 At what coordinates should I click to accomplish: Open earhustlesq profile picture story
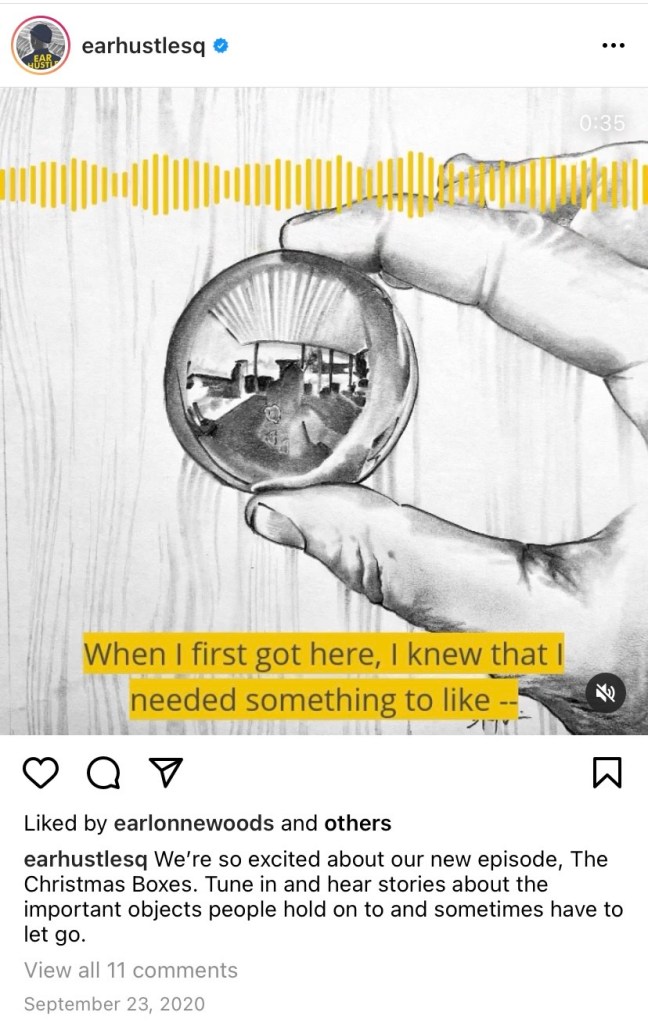pyautogui.click(x=40, y=46)
